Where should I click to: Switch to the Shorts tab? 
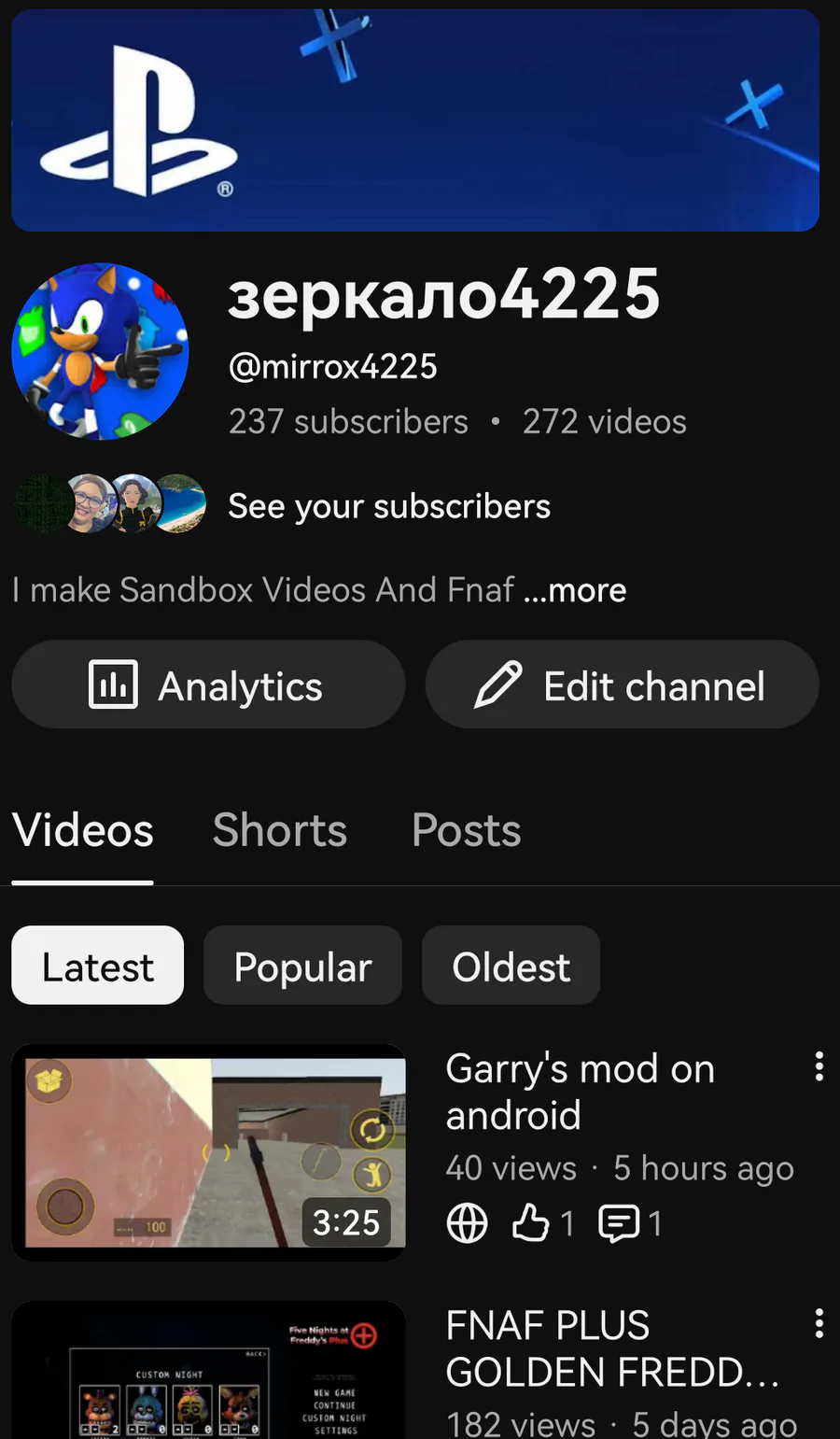point(279,830)
